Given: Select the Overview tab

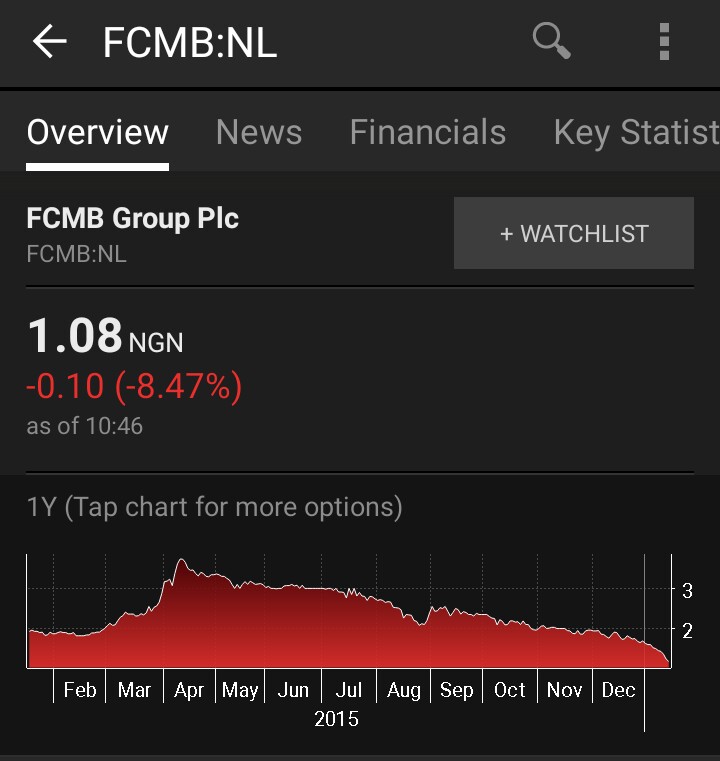Looking at the screenshot, I should click(x=98, y=133).
